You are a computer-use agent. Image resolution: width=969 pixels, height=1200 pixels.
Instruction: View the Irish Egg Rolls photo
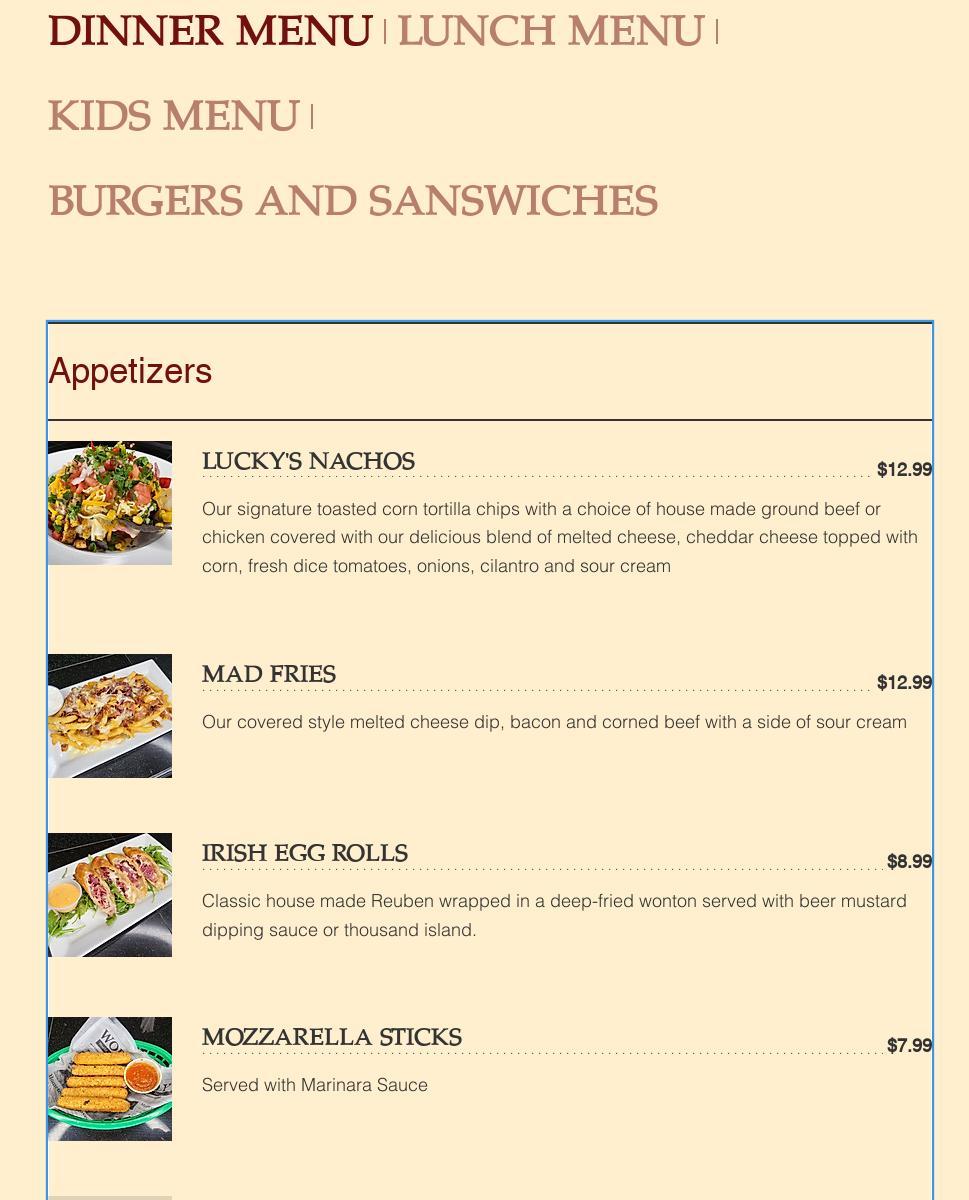[x=110, y=895]
